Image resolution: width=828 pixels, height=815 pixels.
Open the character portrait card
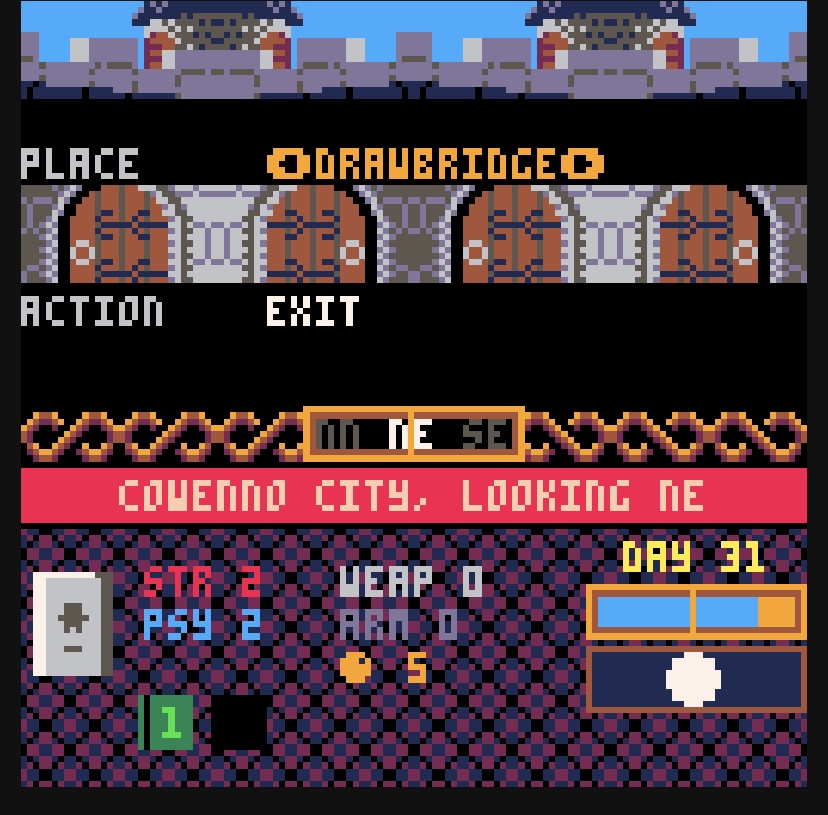[x=70, y=624]
